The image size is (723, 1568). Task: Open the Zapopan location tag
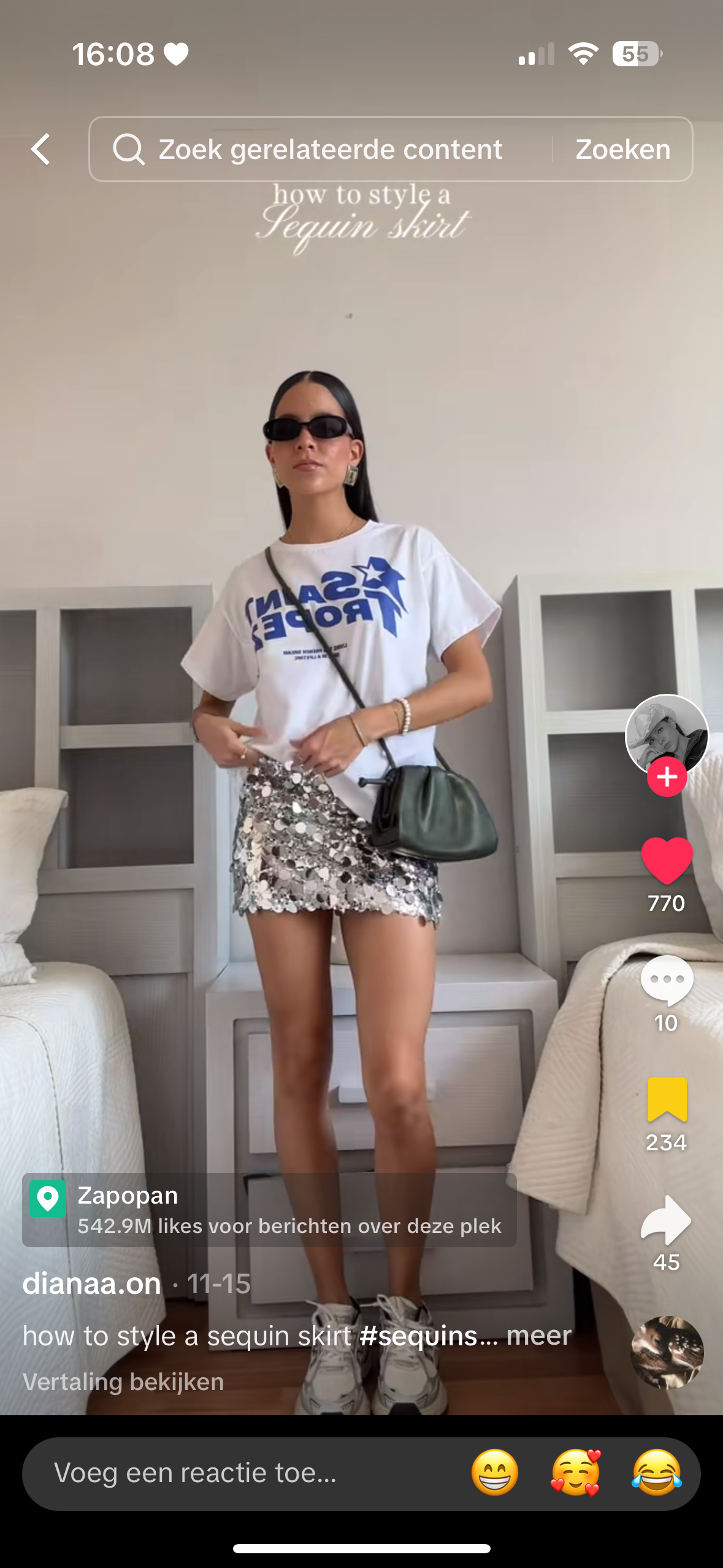coord(269,1210)
